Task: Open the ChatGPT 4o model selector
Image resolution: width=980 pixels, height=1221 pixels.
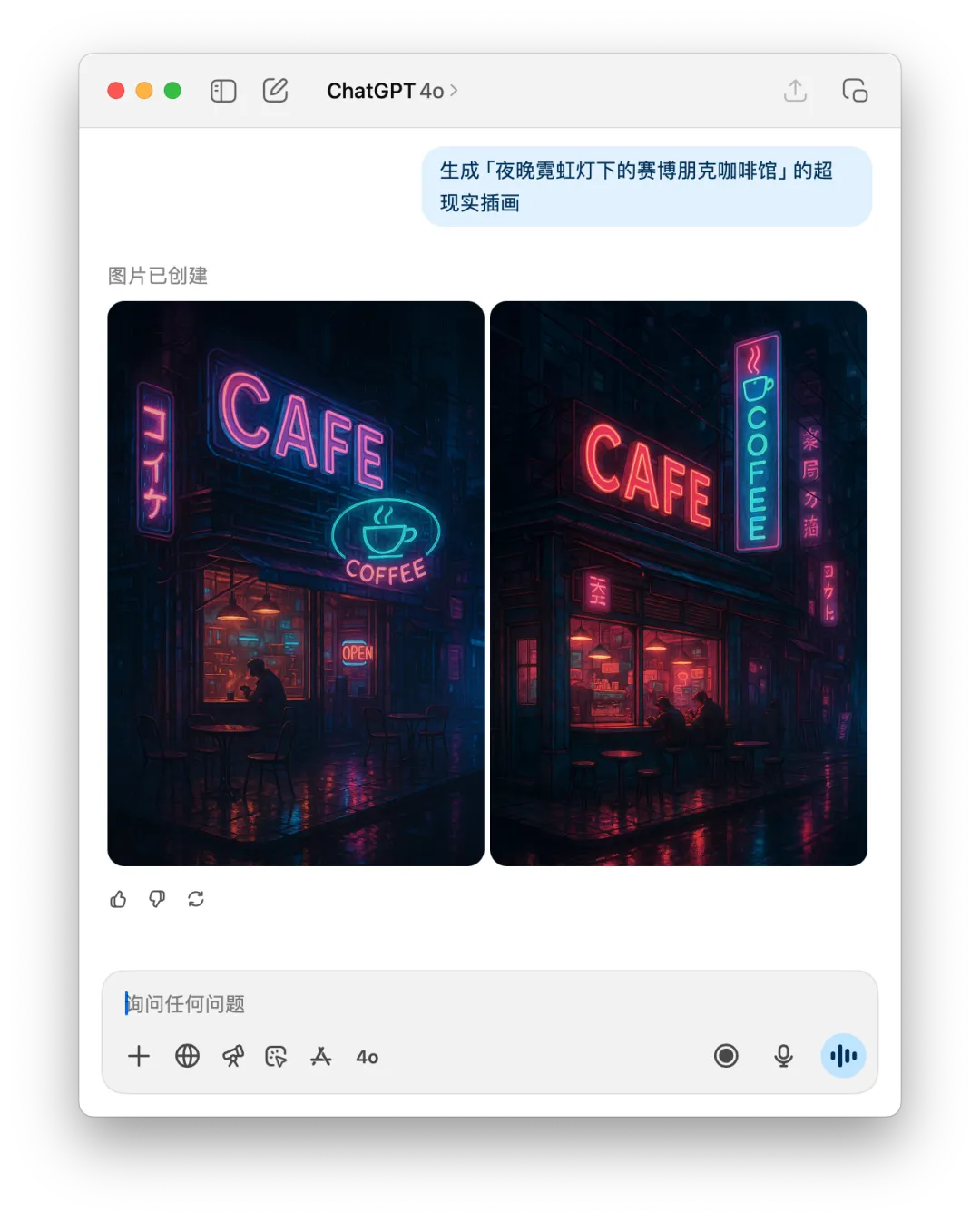Action: 392,91
